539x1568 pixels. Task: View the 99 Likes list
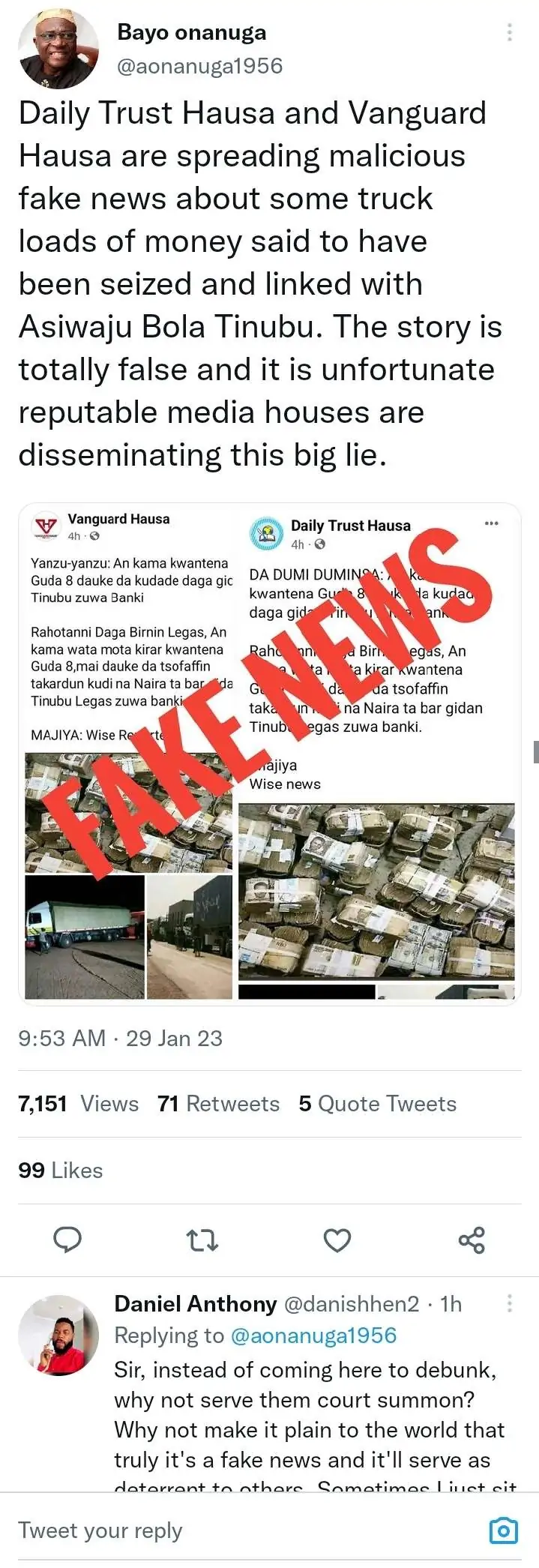[x=60, y=1171]
